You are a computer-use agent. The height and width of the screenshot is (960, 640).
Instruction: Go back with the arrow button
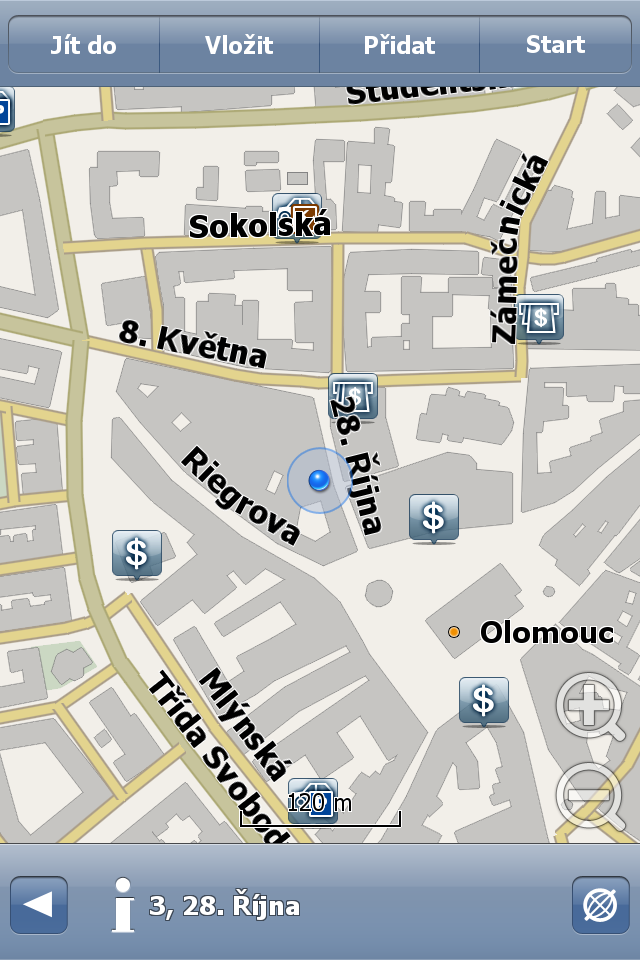(x=39, y=905)
